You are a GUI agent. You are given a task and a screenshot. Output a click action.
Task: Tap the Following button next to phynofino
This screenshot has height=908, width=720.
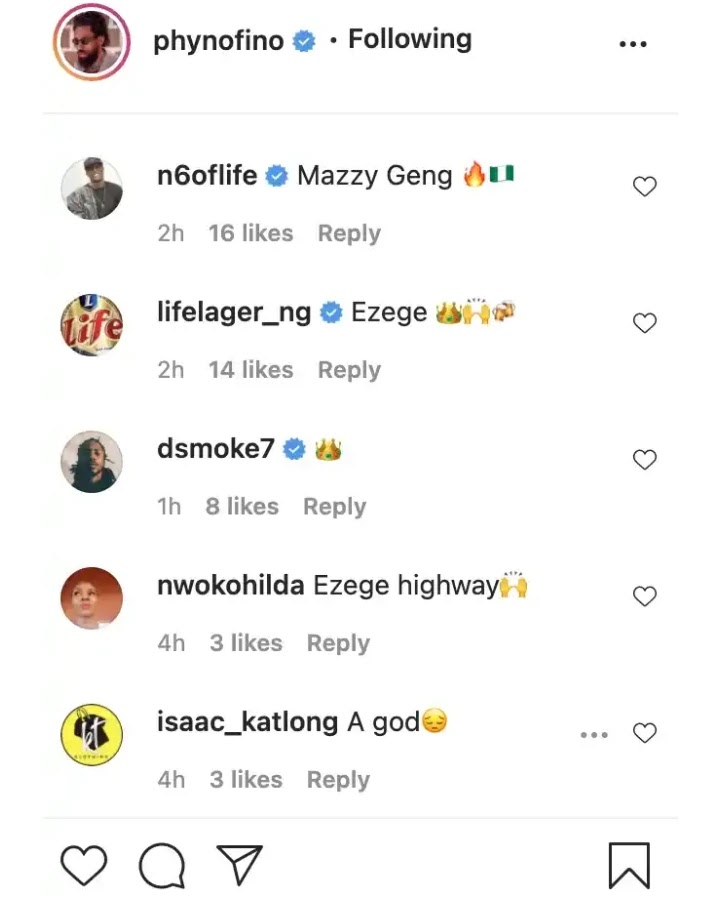[x=409, y=40]
